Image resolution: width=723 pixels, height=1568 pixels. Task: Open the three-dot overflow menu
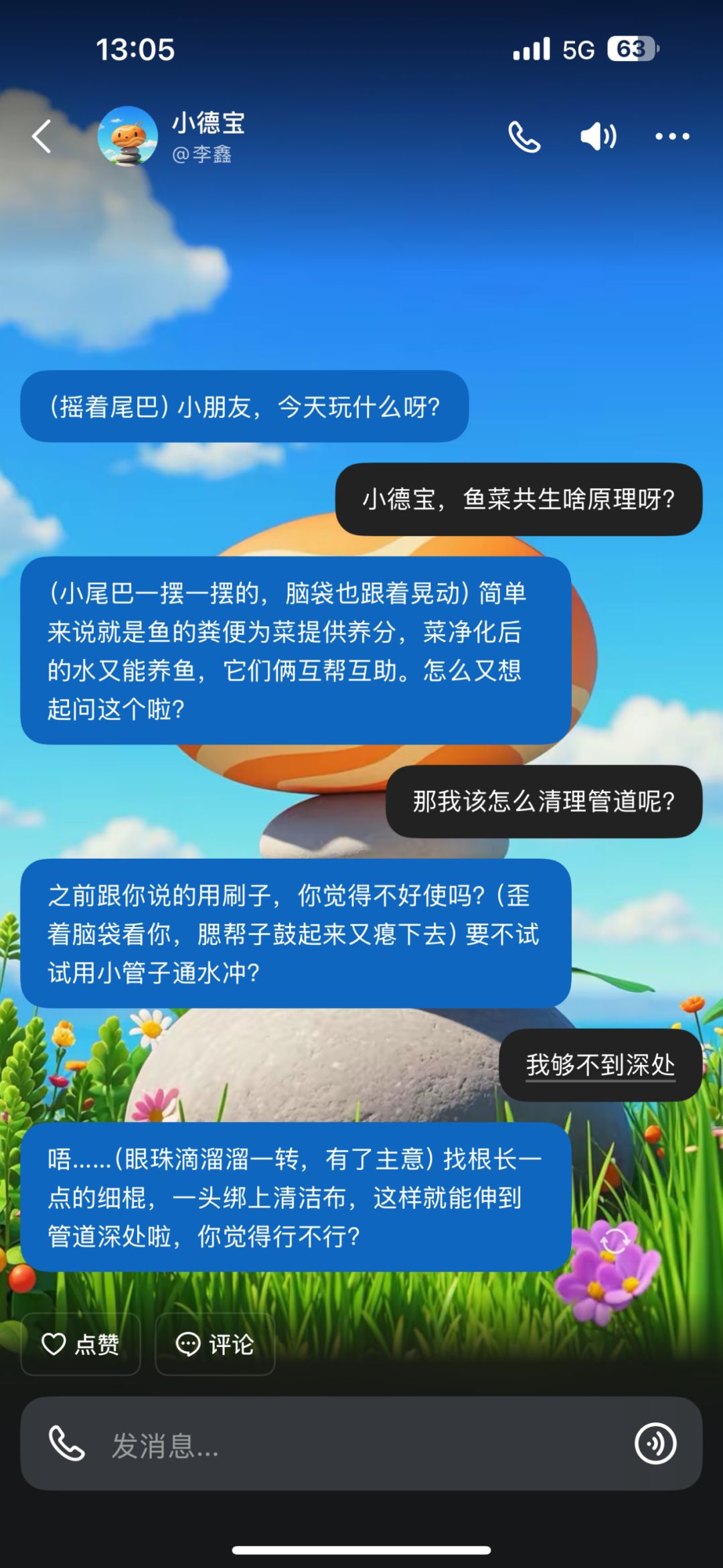671,137
